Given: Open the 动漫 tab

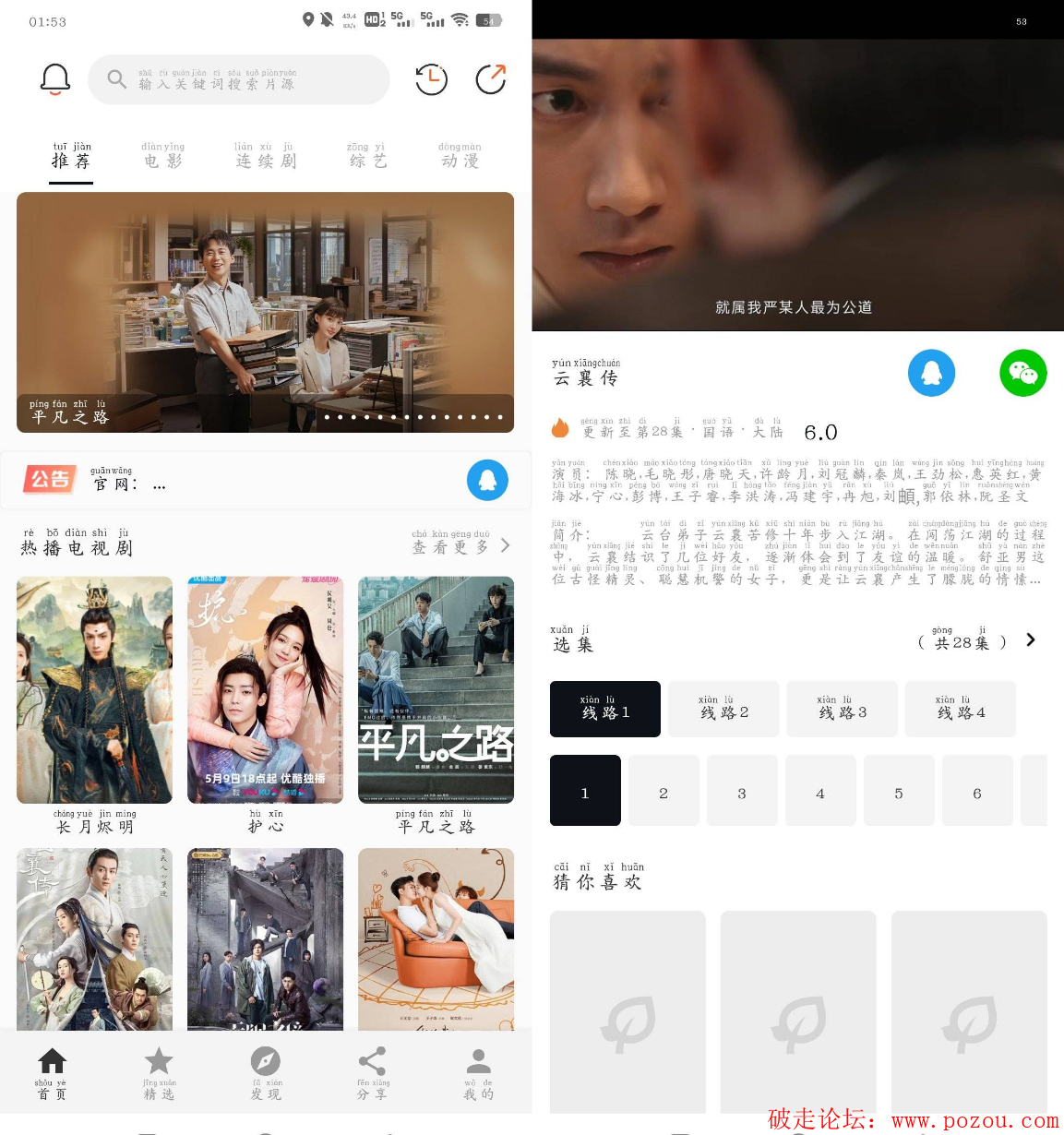Looking at the screenshot, I should coord(460,156).
